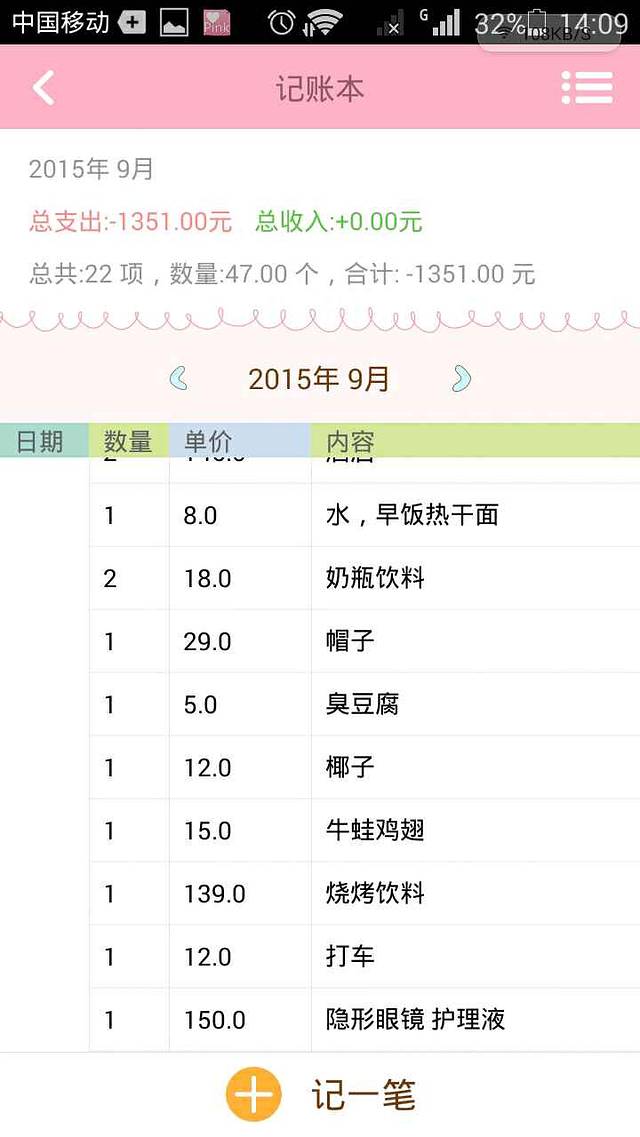This screenshot has width=640, height=1137.
Task: Go to the next month
Action: click(460, 379)
